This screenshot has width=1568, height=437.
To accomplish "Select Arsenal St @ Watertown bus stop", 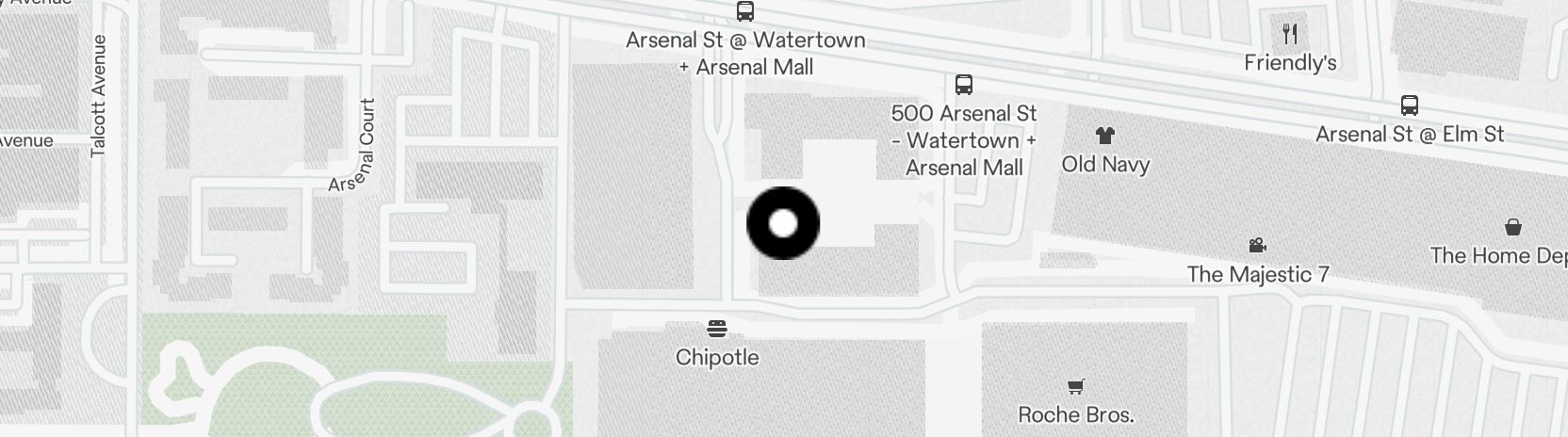I will click(x=744, y=12).
